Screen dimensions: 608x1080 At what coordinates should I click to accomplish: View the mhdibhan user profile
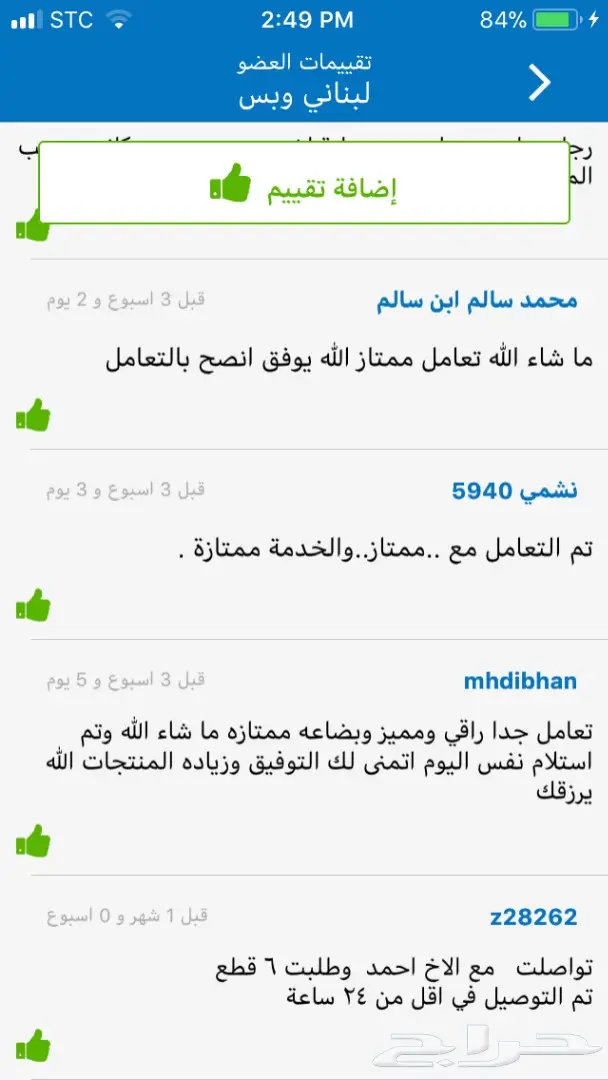[x=520, y=681]
